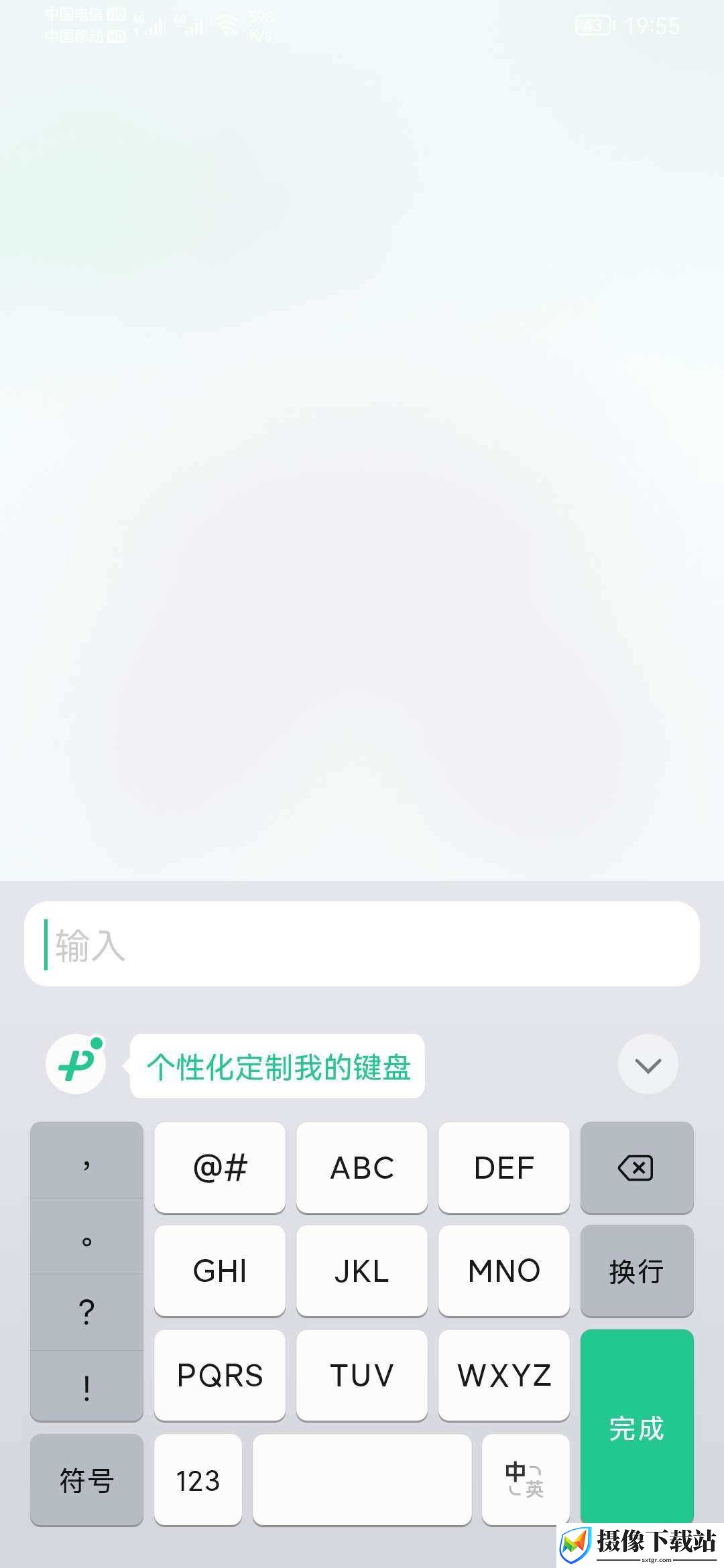Insert the question mark from side column

[86, 1312]
